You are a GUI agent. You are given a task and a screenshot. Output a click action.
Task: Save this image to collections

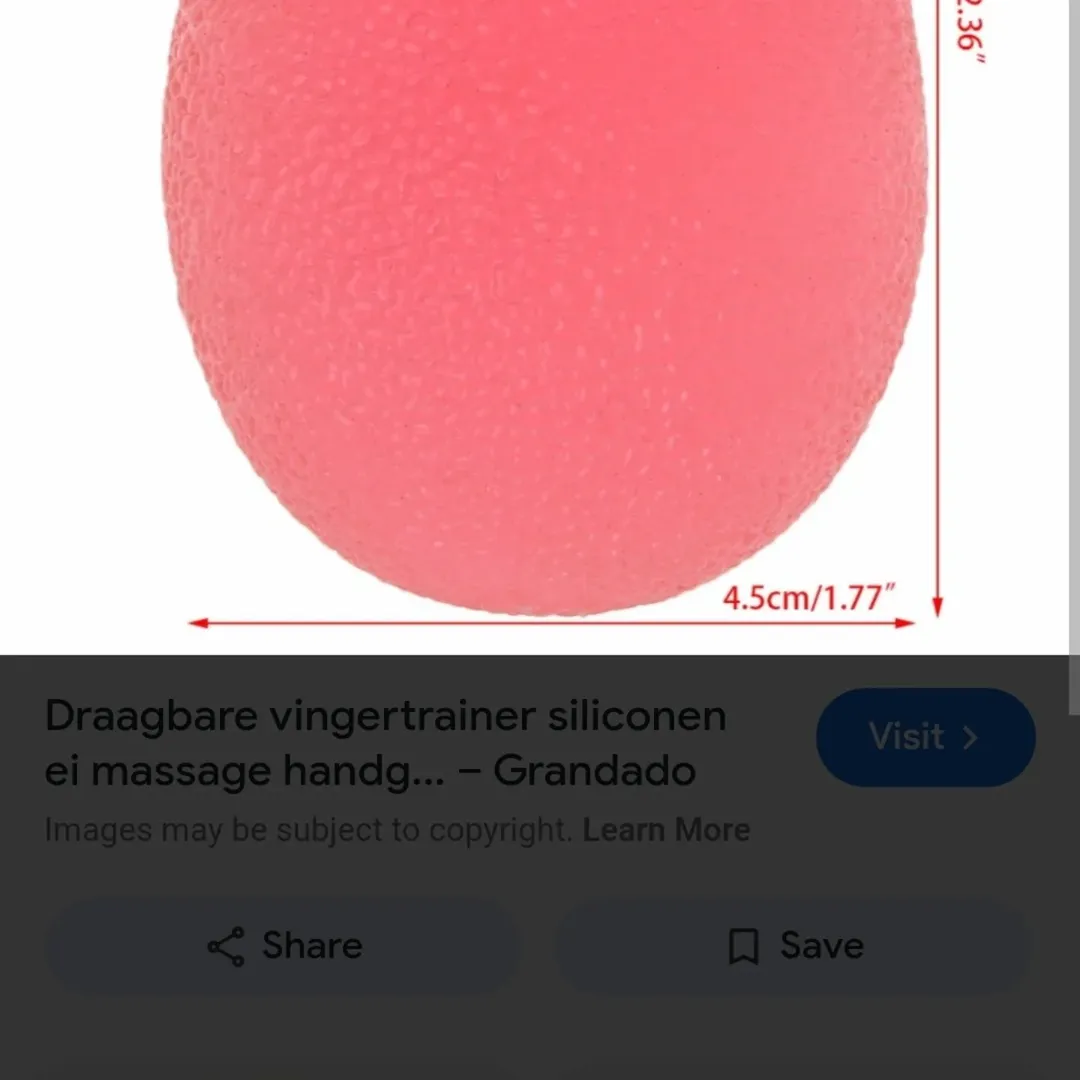[x=795, y=946]
